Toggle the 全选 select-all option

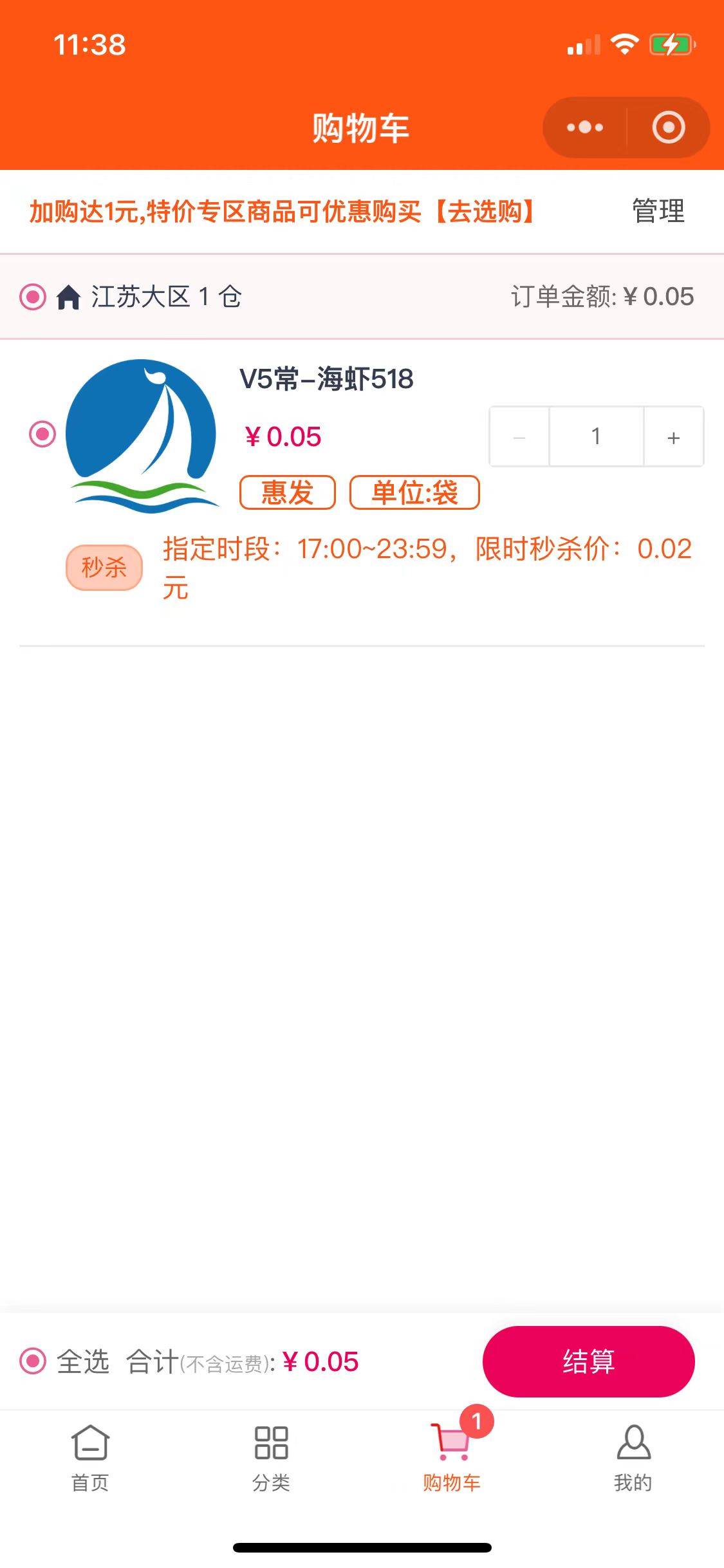point(33,1361)
